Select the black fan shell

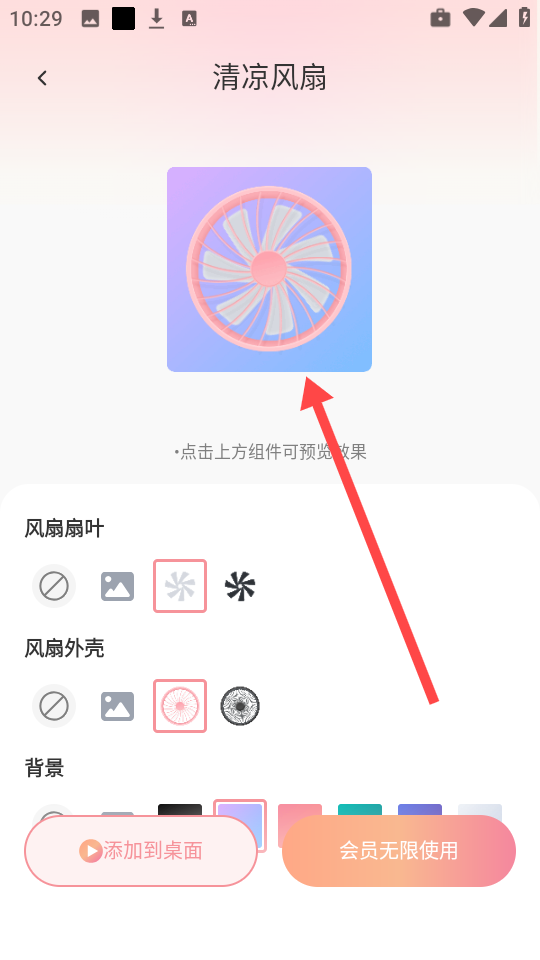click(240, 706)
